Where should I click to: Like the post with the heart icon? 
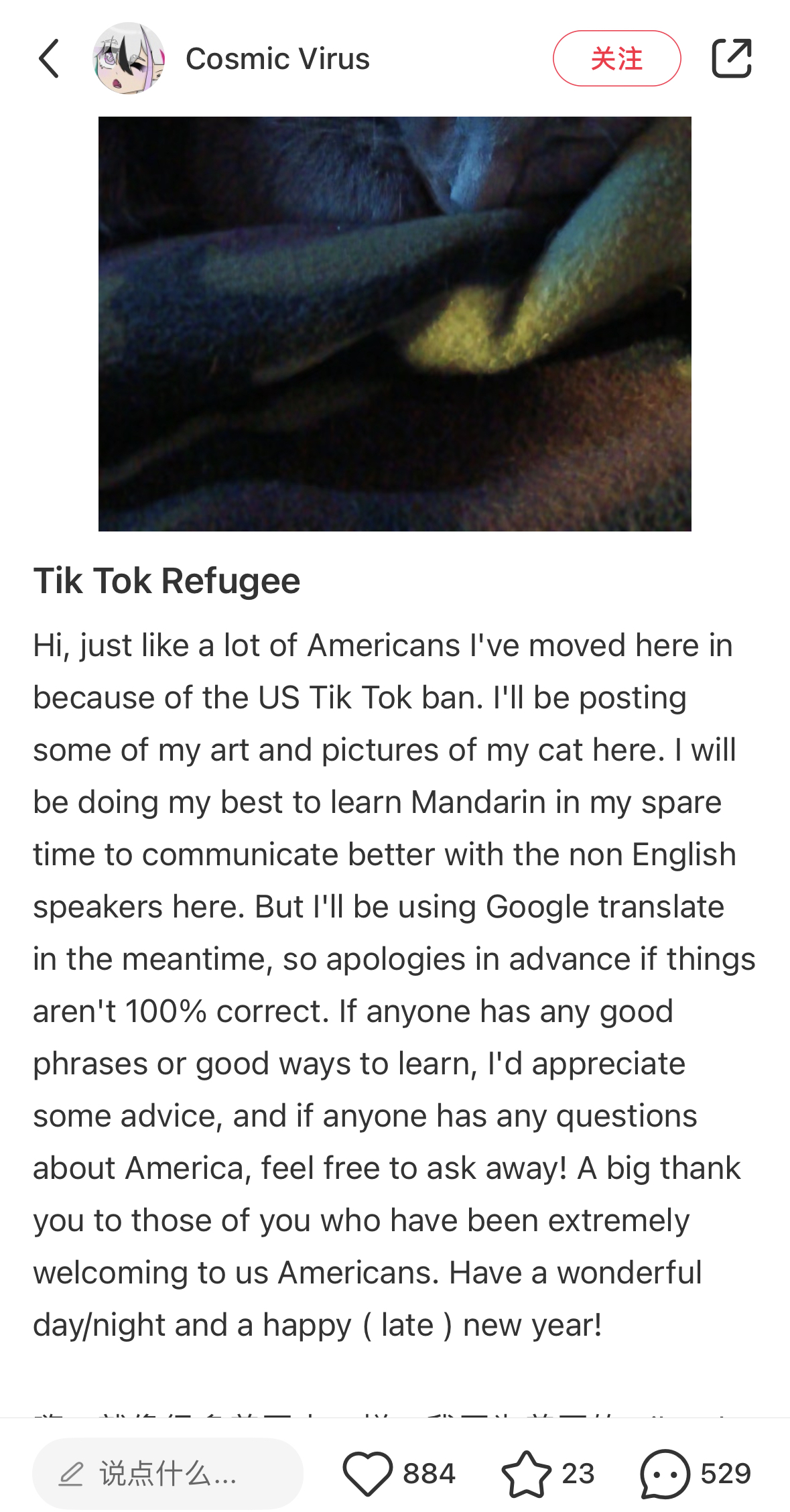click(x=367, y=1474)
